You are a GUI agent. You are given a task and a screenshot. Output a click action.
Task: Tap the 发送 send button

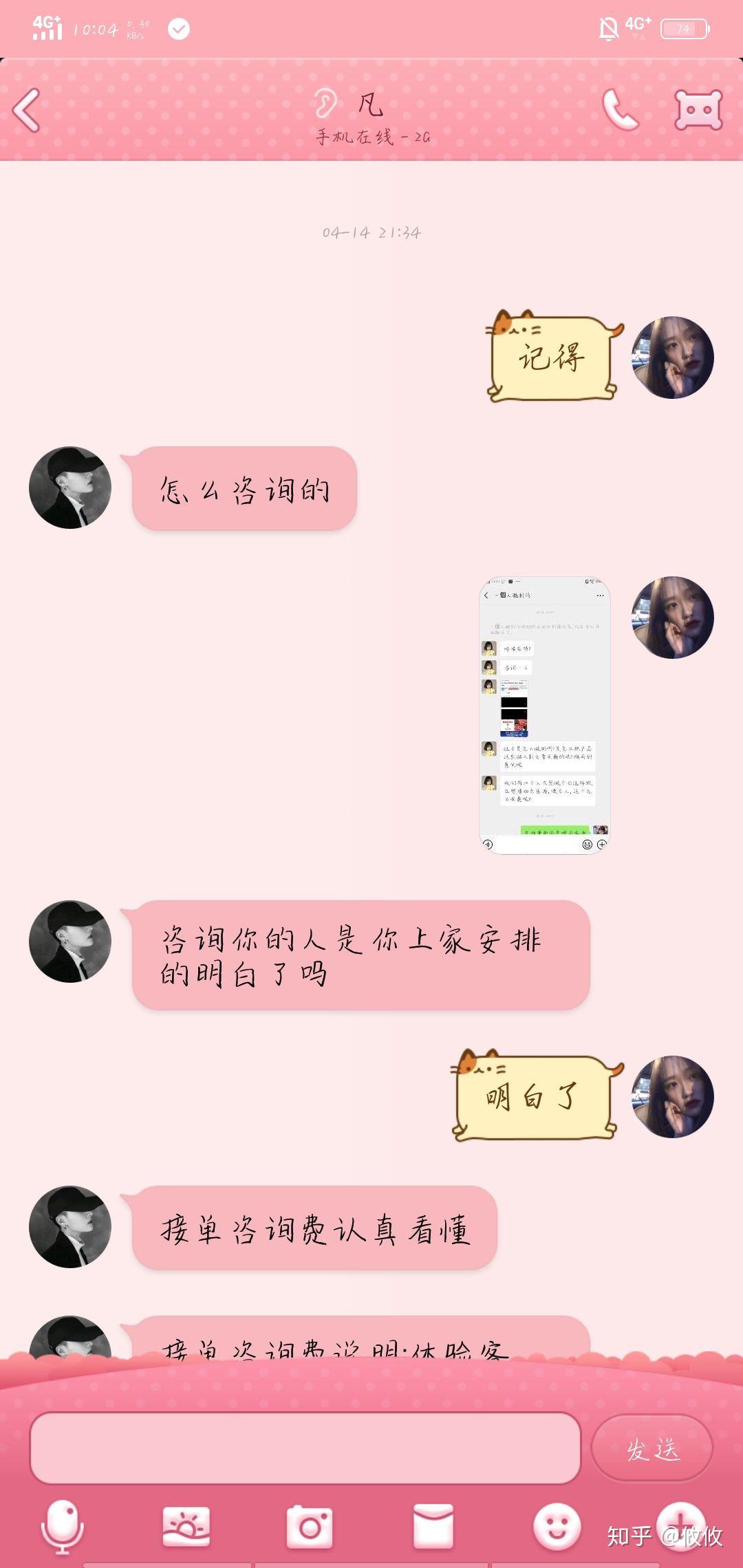(652, 1448)
